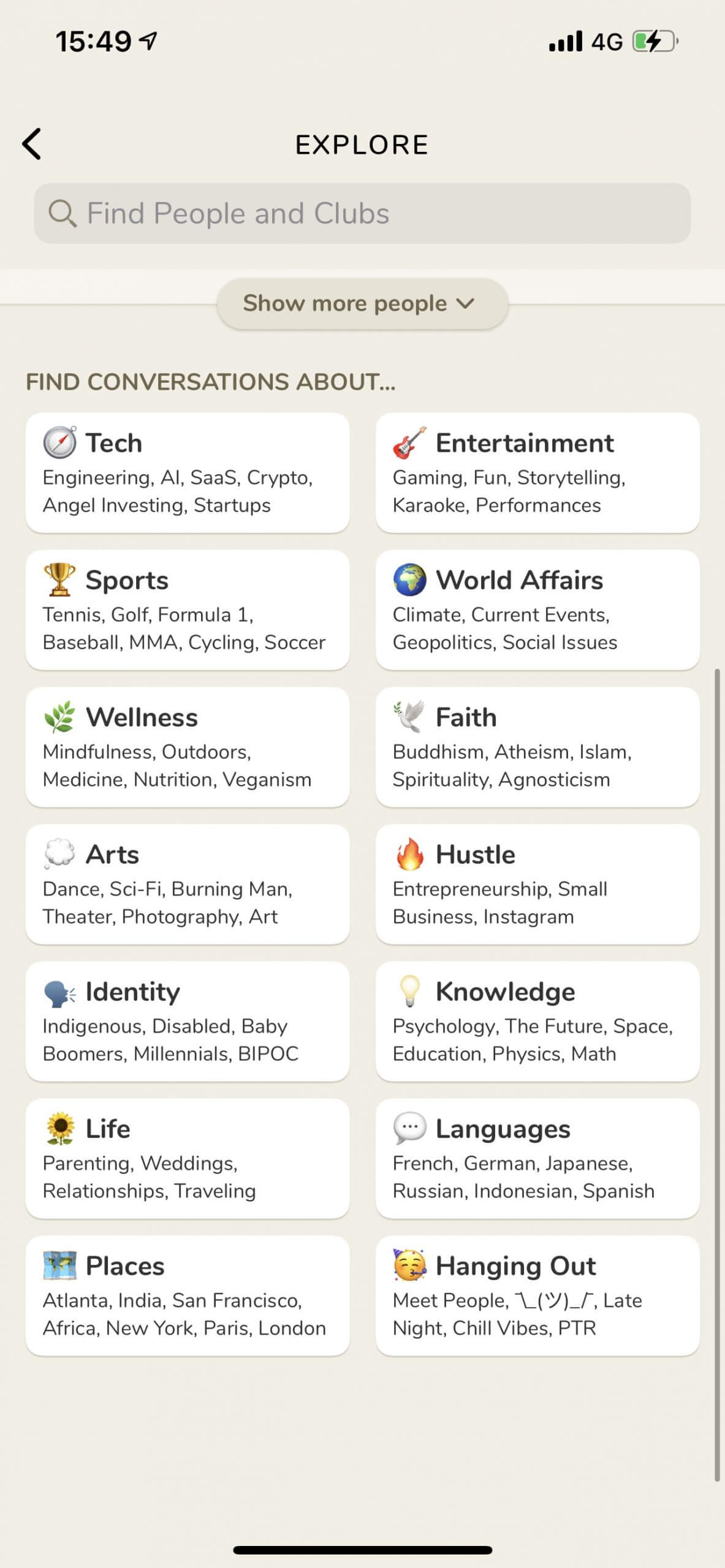
Task: Browse the Places conversations card
Action: pyautogui.click(x=188, y=1296)
